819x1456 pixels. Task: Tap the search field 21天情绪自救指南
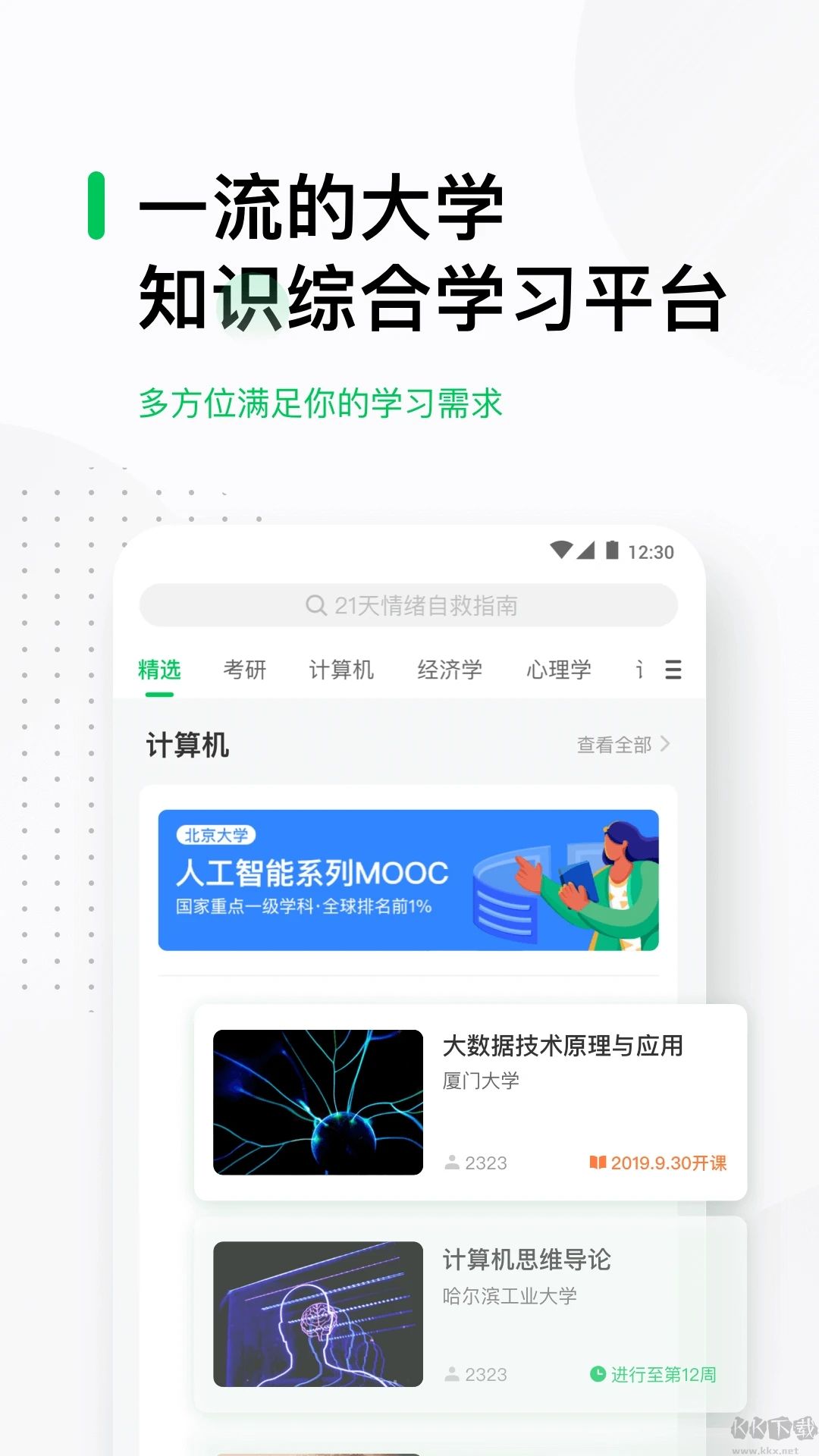click(x=409, y=606)
